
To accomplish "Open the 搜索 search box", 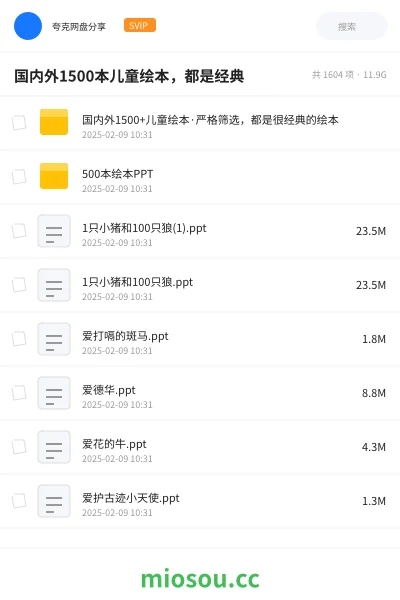I will tap(351, 26).
